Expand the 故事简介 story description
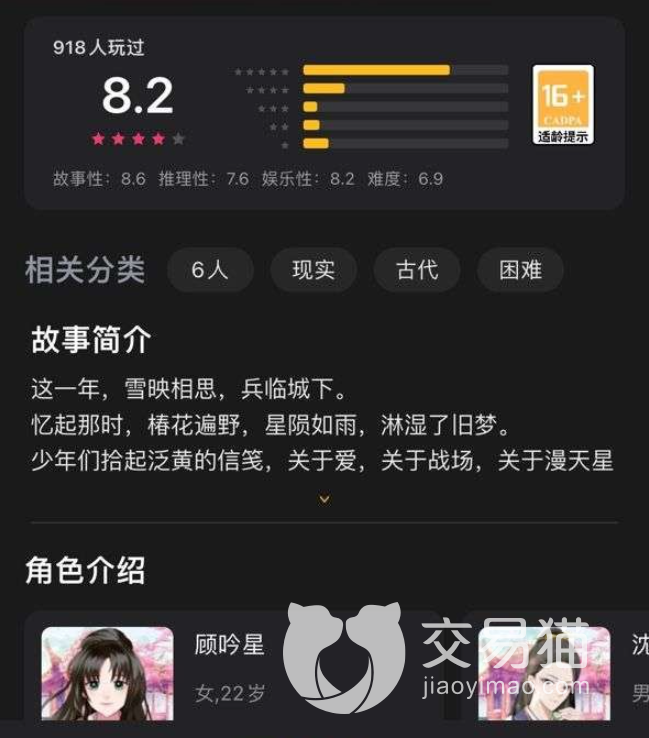This screenshot has width=649, height=738. [x=324, y=498]
